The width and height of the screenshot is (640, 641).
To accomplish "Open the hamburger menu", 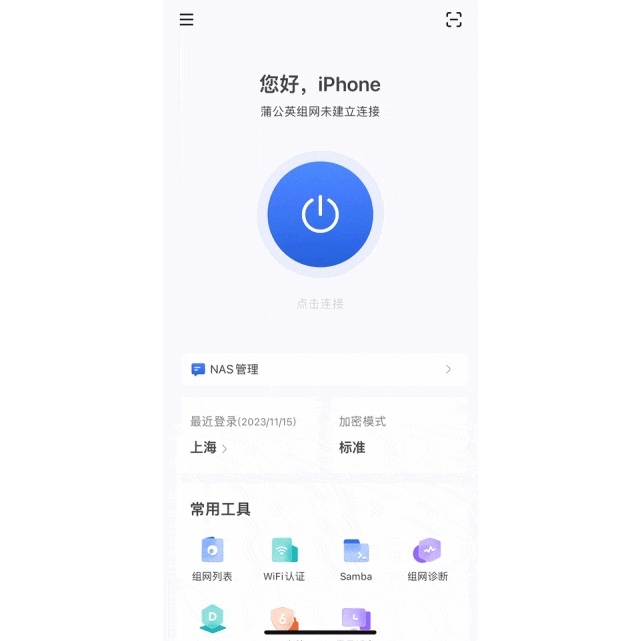I will (x=187, y=20).
